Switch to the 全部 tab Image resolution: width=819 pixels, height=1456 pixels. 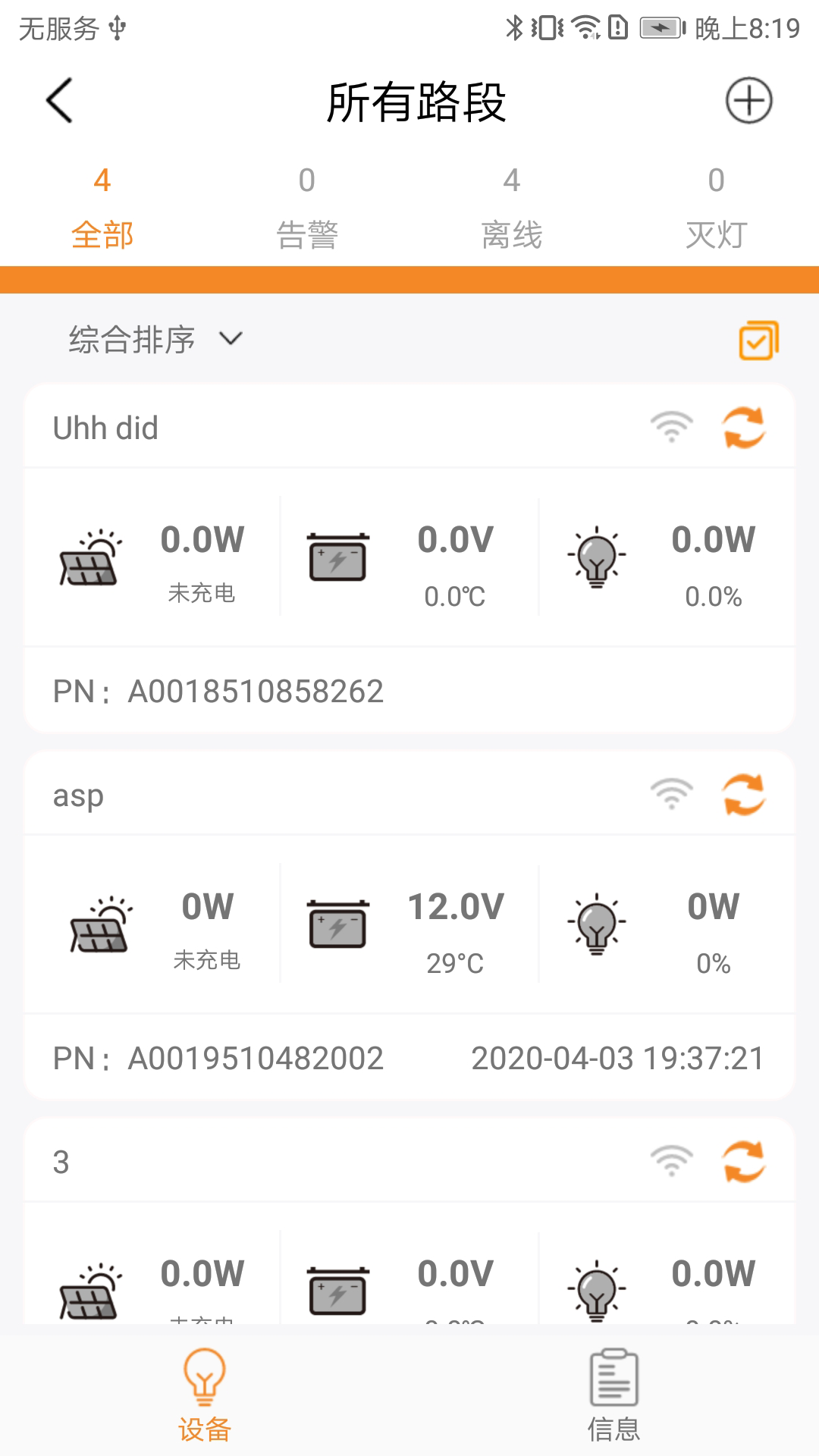[x=102, y=208]
